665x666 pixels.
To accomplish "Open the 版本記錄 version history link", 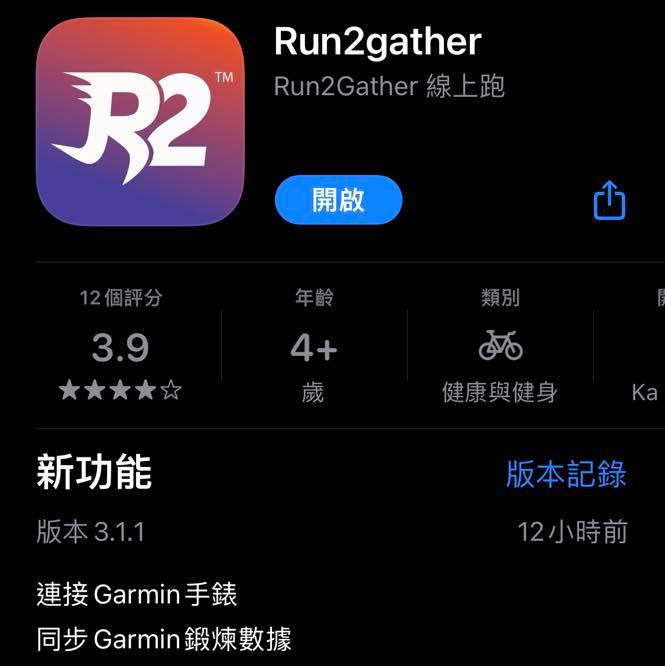I will coord(566,474).
